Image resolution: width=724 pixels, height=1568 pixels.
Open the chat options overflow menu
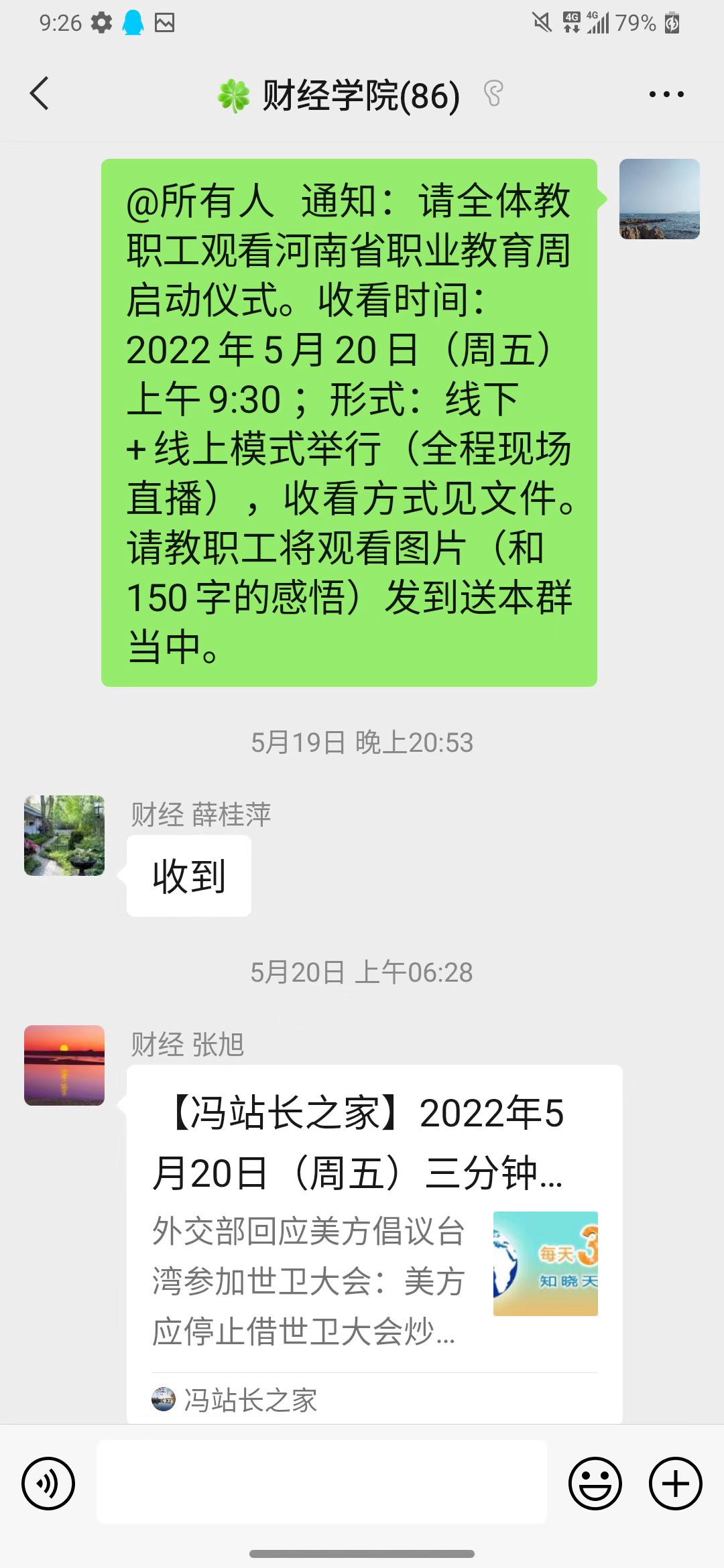tap(666, 94)
